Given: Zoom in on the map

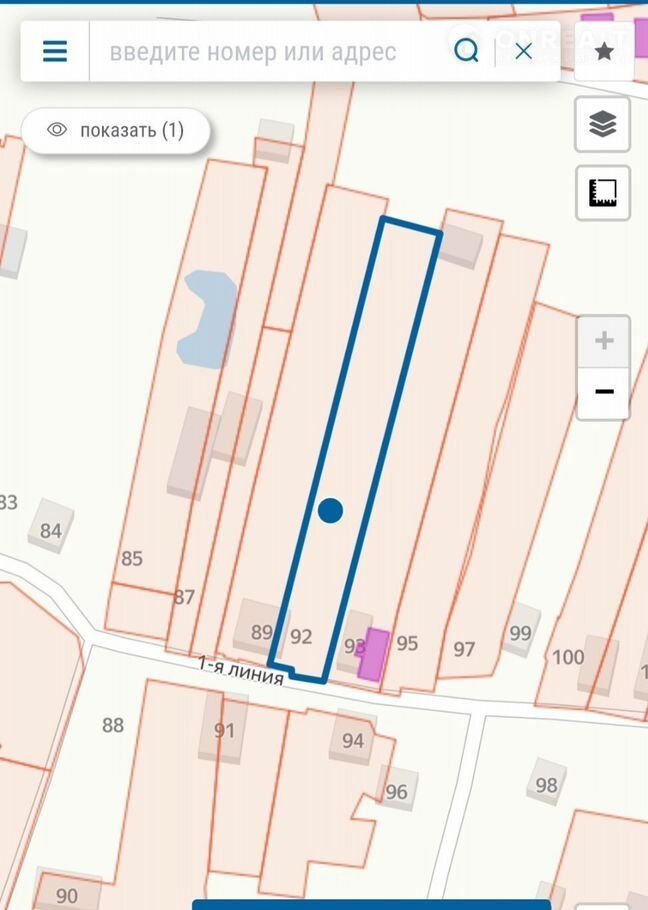Looking at the screenshot, I should [603, 342].
